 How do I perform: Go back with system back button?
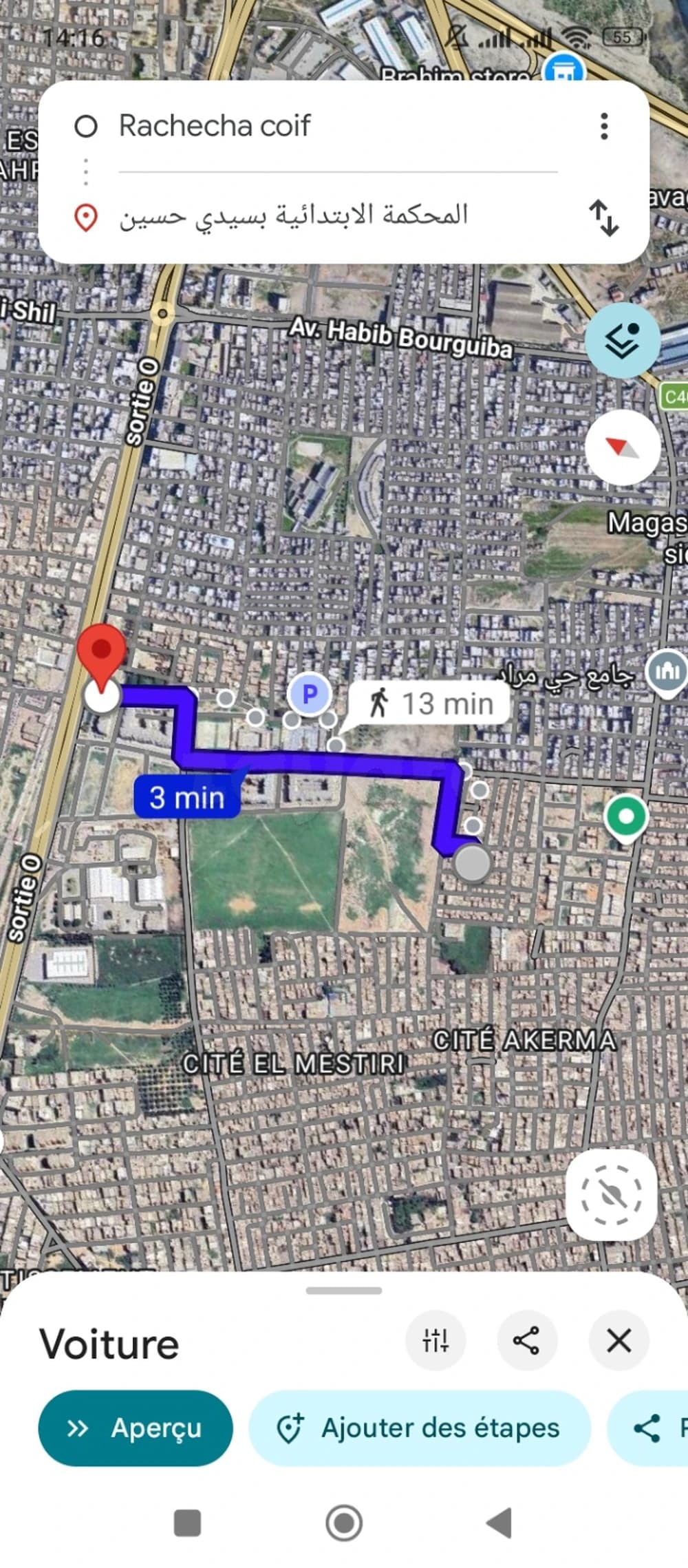(500, 1523)
